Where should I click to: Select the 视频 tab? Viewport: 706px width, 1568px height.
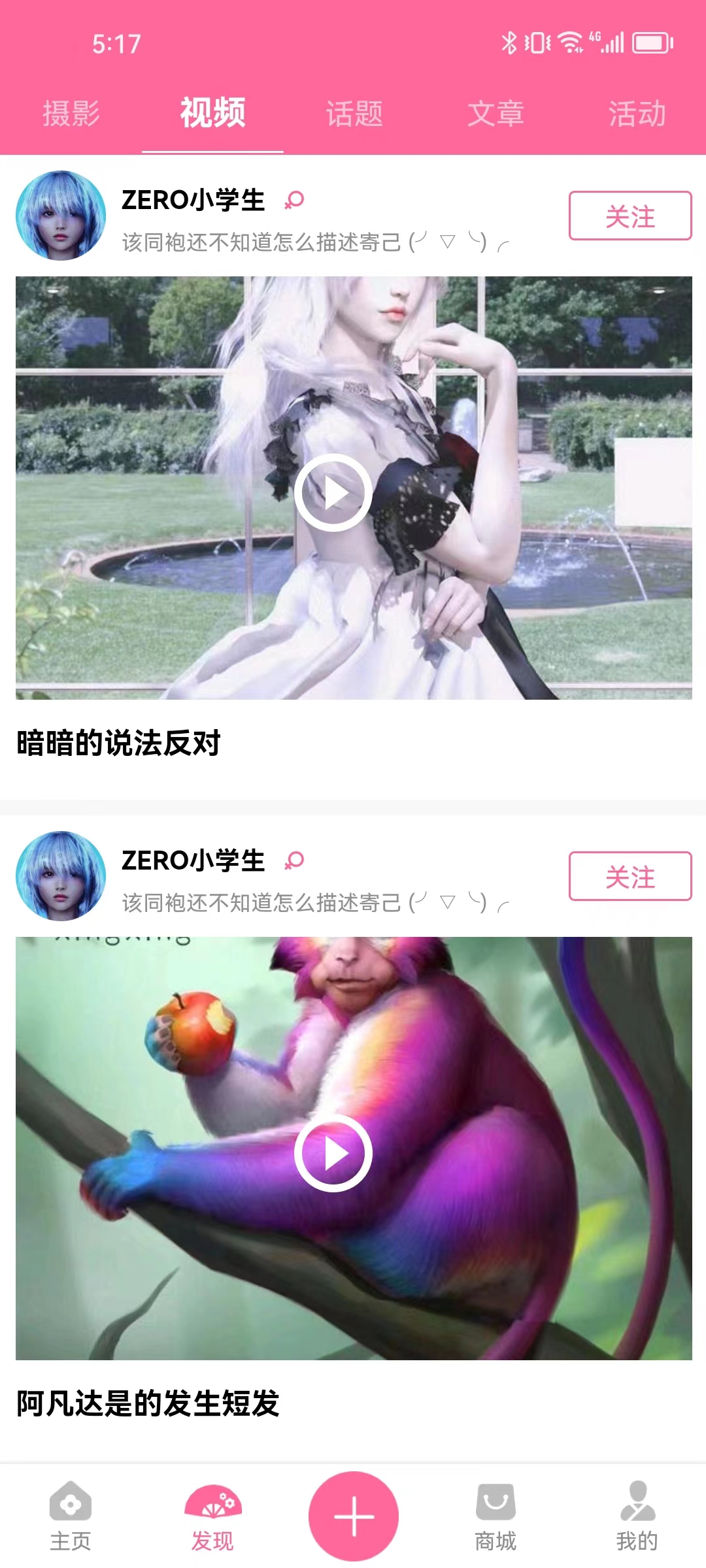coord(212,113)
